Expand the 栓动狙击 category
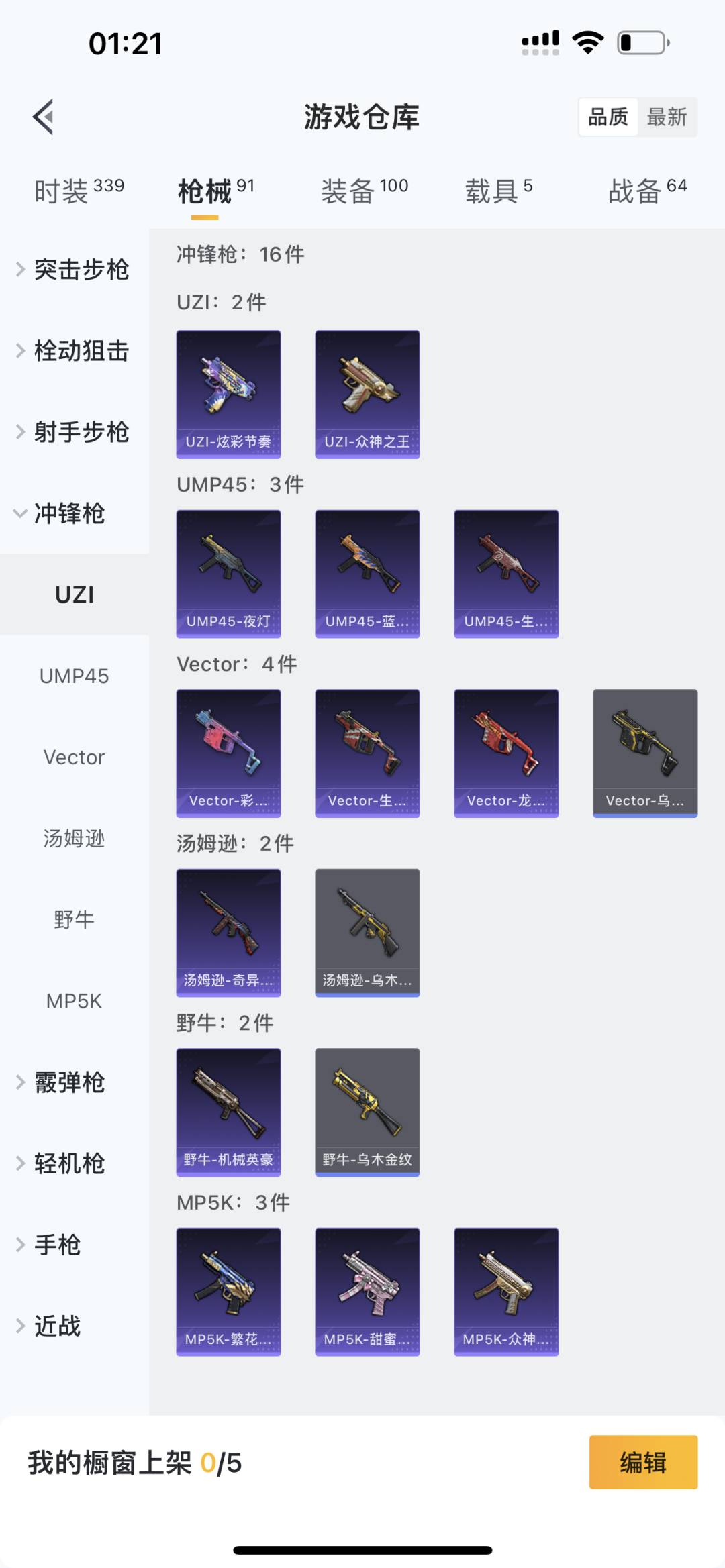 pos(74,351)
